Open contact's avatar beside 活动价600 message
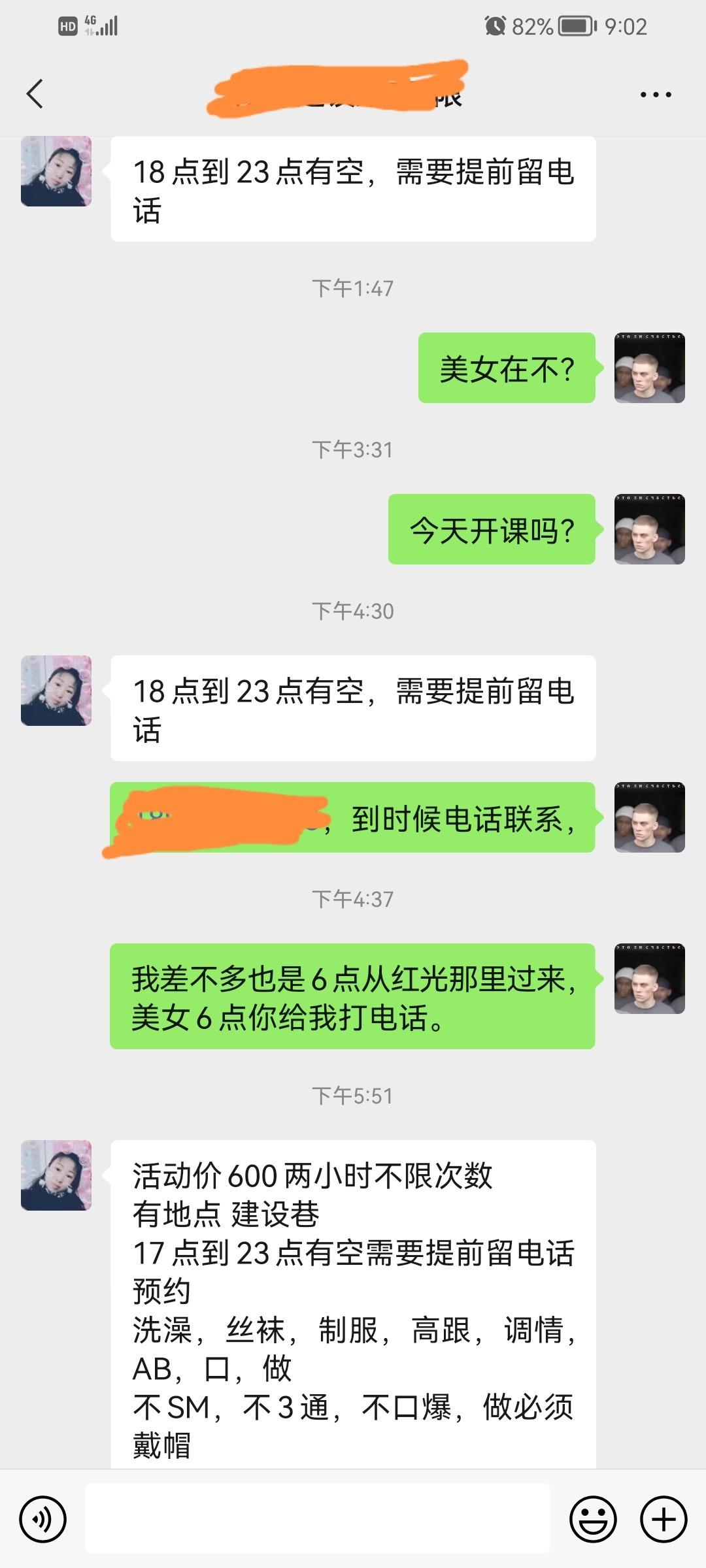This screenshot has width=706, height=1568. 56,1175
